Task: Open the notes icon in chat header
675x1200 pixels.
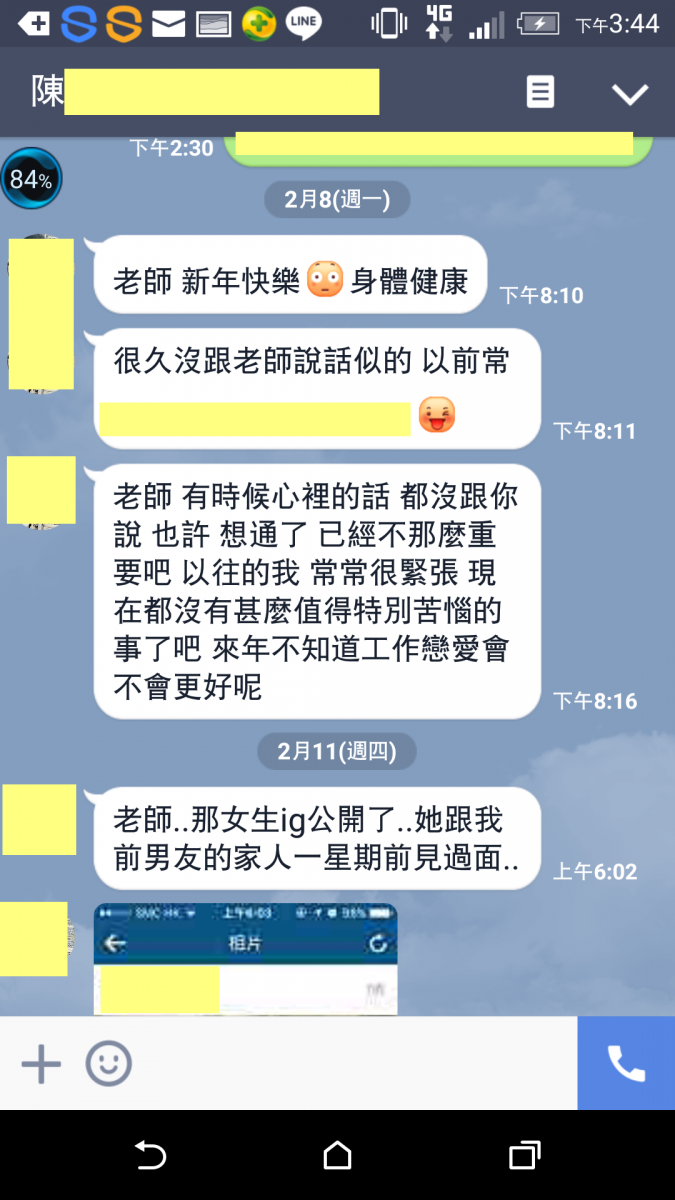Action: click(540, 93)
